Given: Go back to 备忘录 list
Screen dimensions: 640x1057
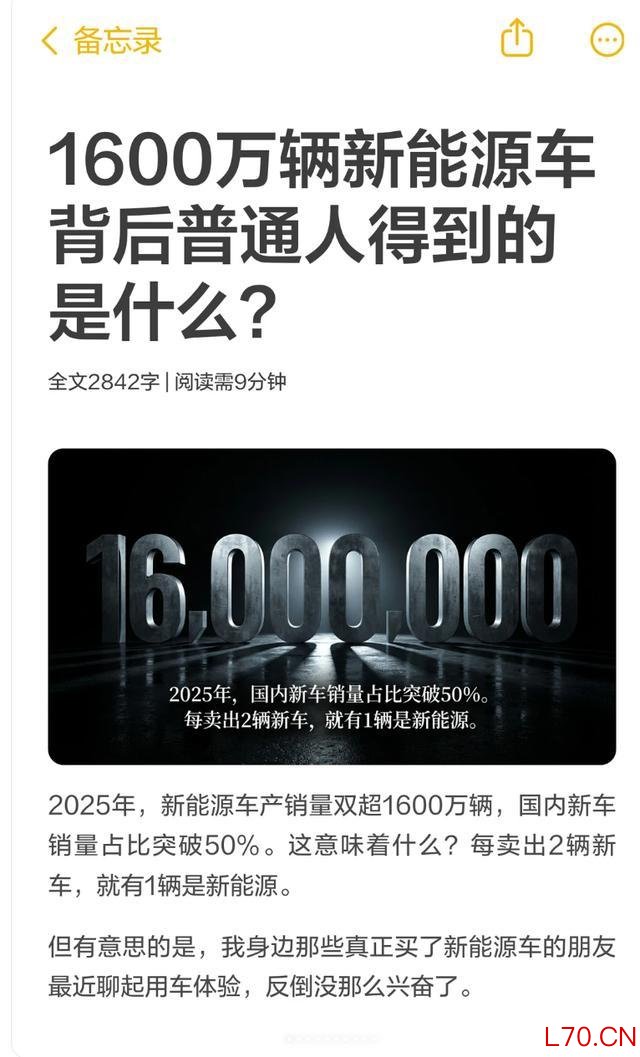Looking at the screenshot, I should point(101,40).
